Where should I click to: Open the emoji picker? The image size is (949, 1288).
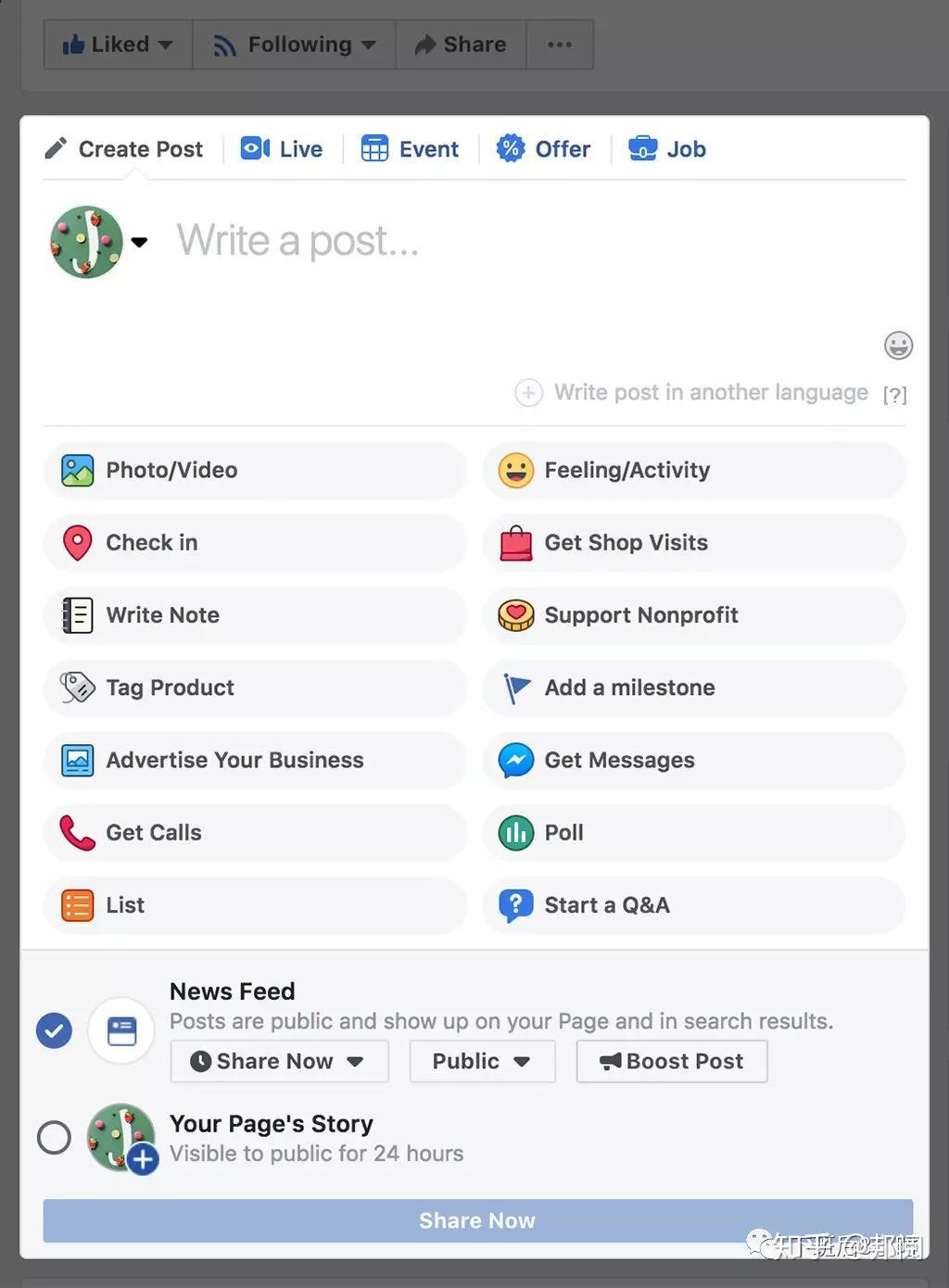click(898, 346)
